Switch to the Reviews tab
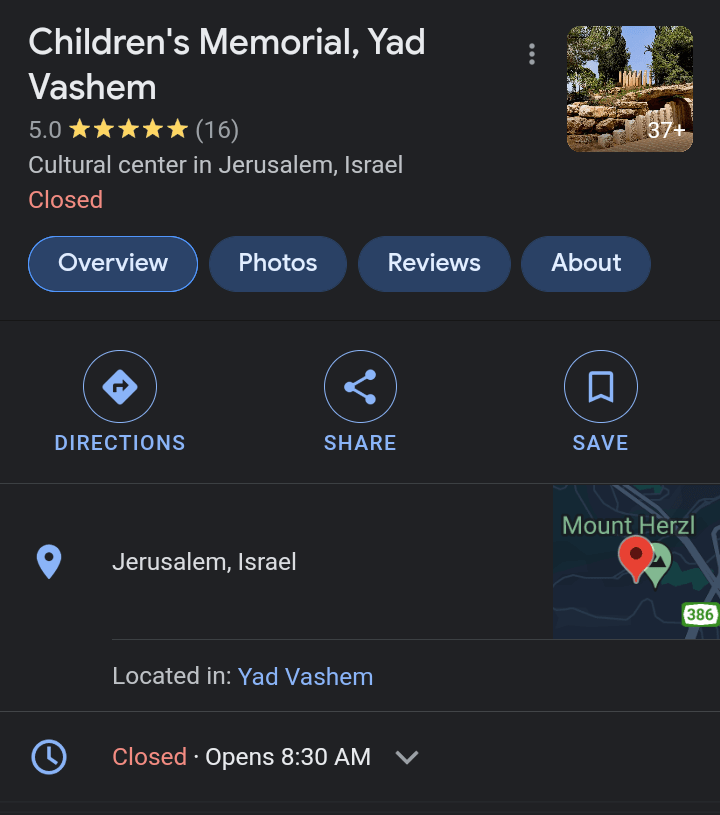720x815 pixels. pyautogui.click(x=434, y=264)
